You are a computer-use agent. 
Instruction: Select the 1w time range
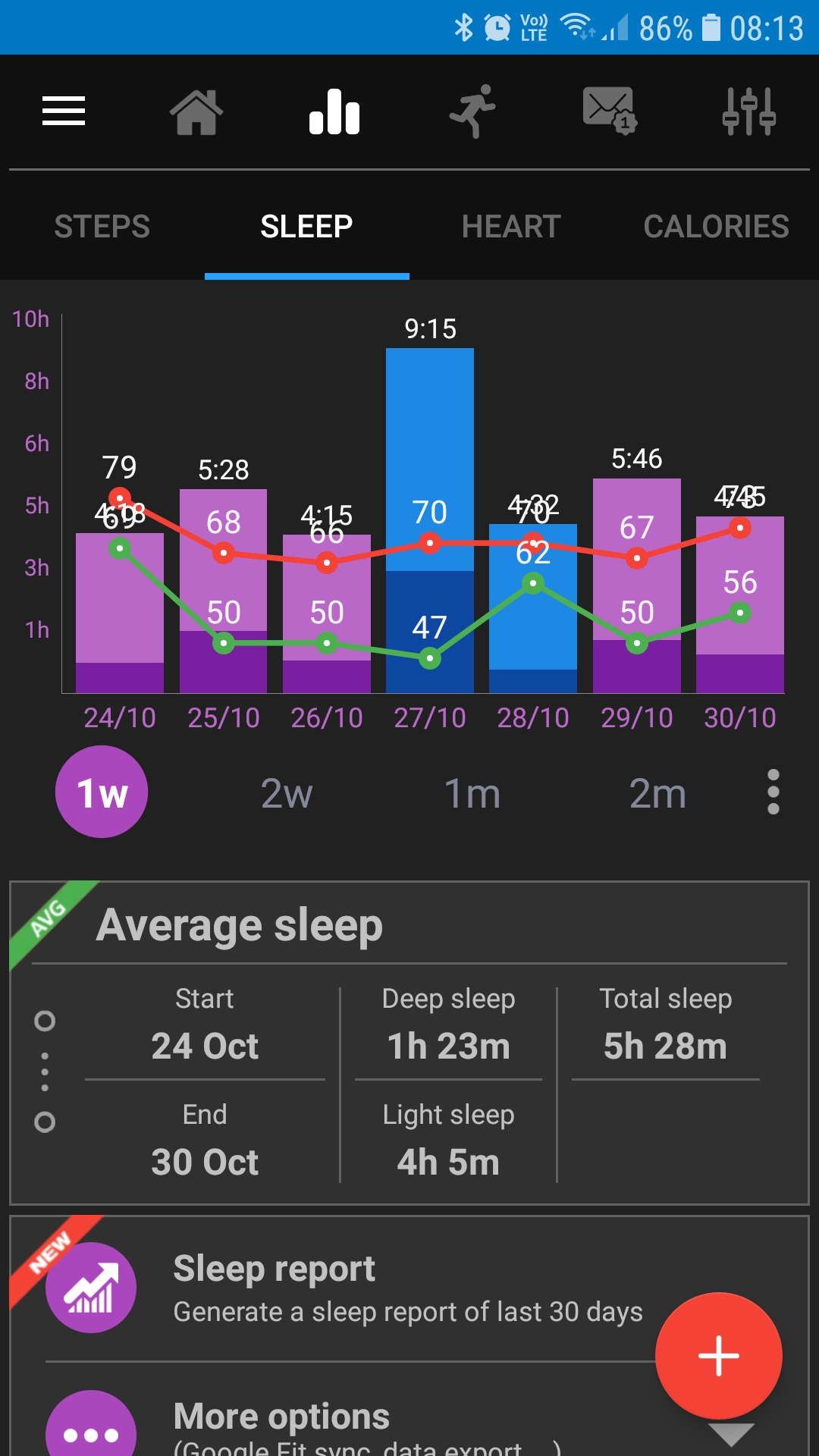(x=102, y=792)
